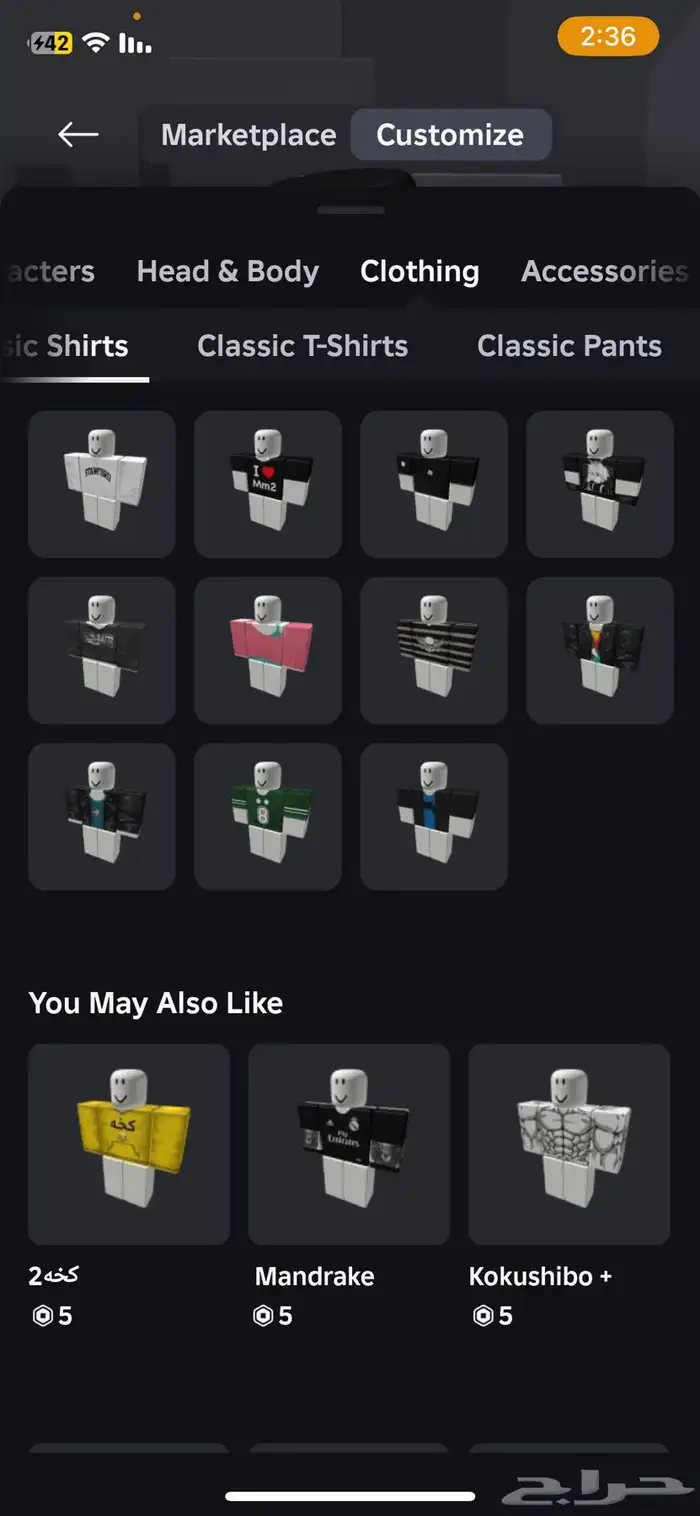
Task: Open the Kokushibo + shirt item
Action: (x=569, y=1144)
